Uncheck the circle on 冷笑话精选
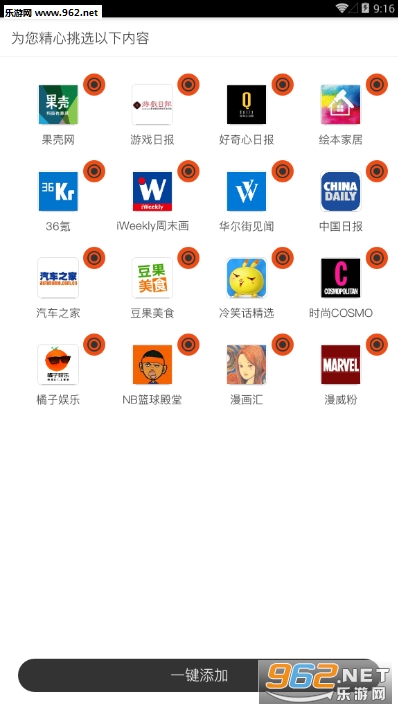The width and height of the screenshot is (398, 710). click(283, 258)
